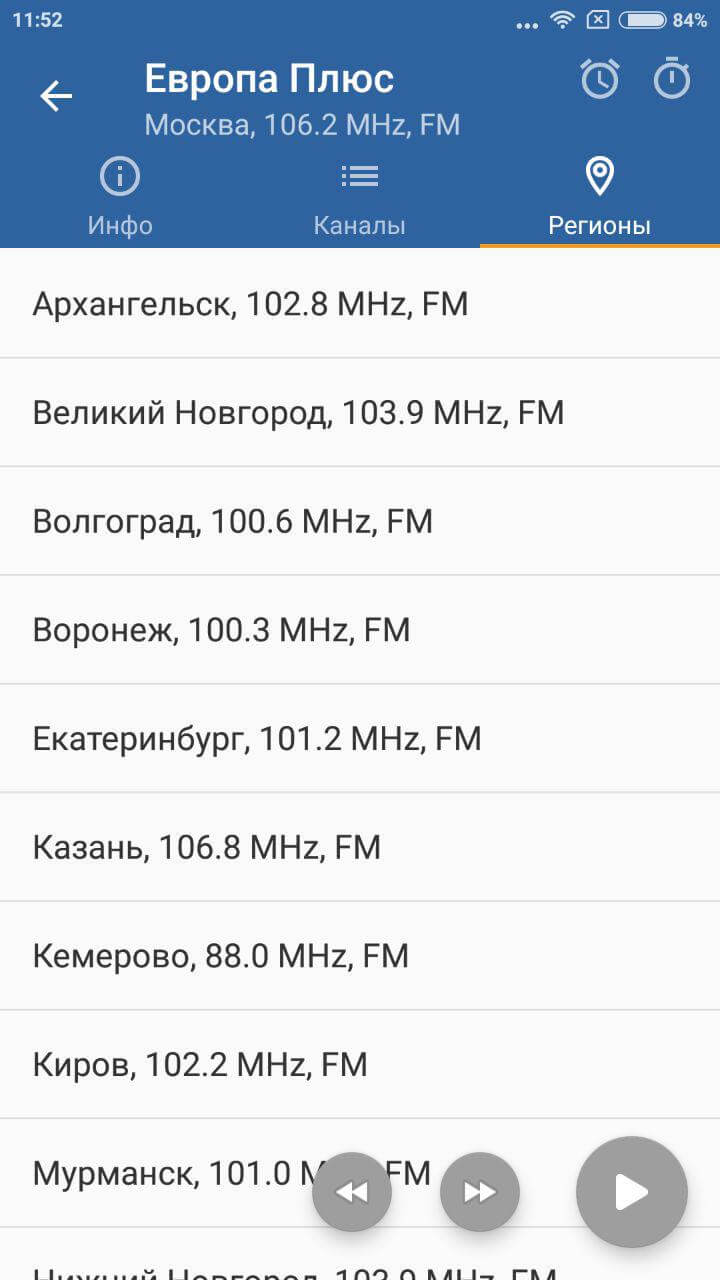Select Архангельск, 102.8 MHz region
The width and height of the screenshot is (720, 1280).
[x=250, y=302]
